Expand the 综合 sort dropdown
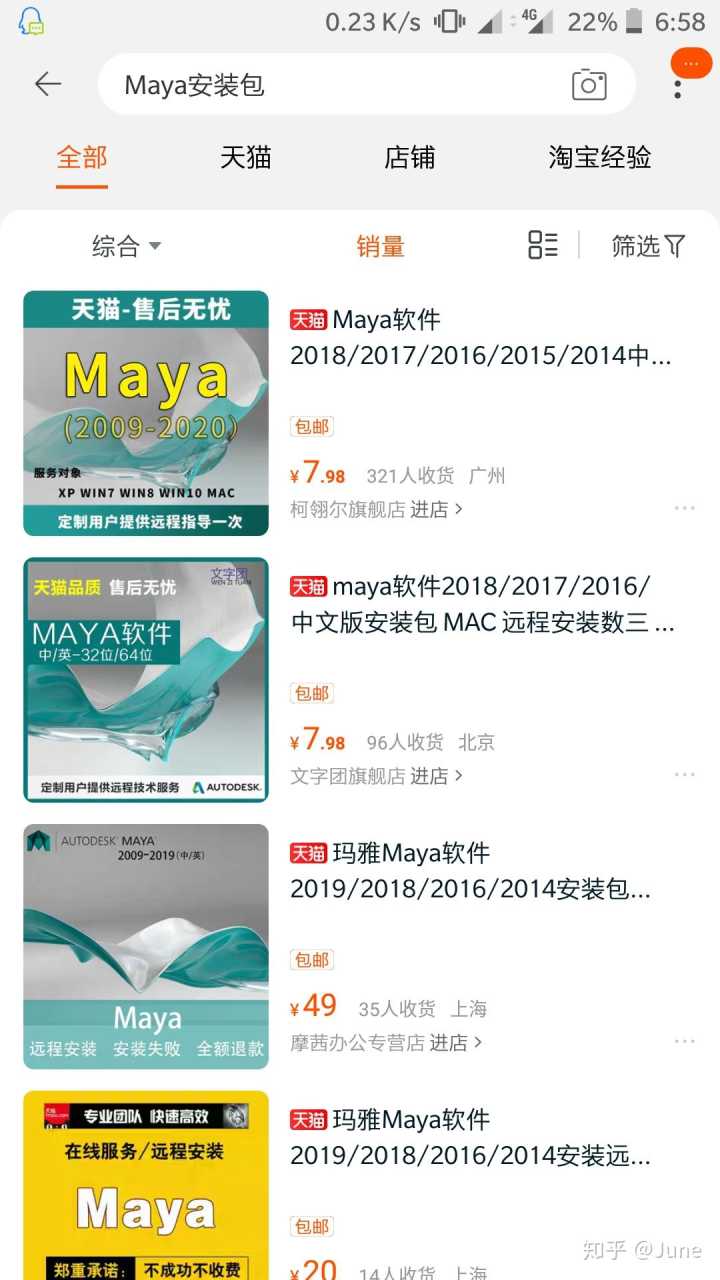The width and height of the screenshot is (720, 1280). tap(126, 246)
